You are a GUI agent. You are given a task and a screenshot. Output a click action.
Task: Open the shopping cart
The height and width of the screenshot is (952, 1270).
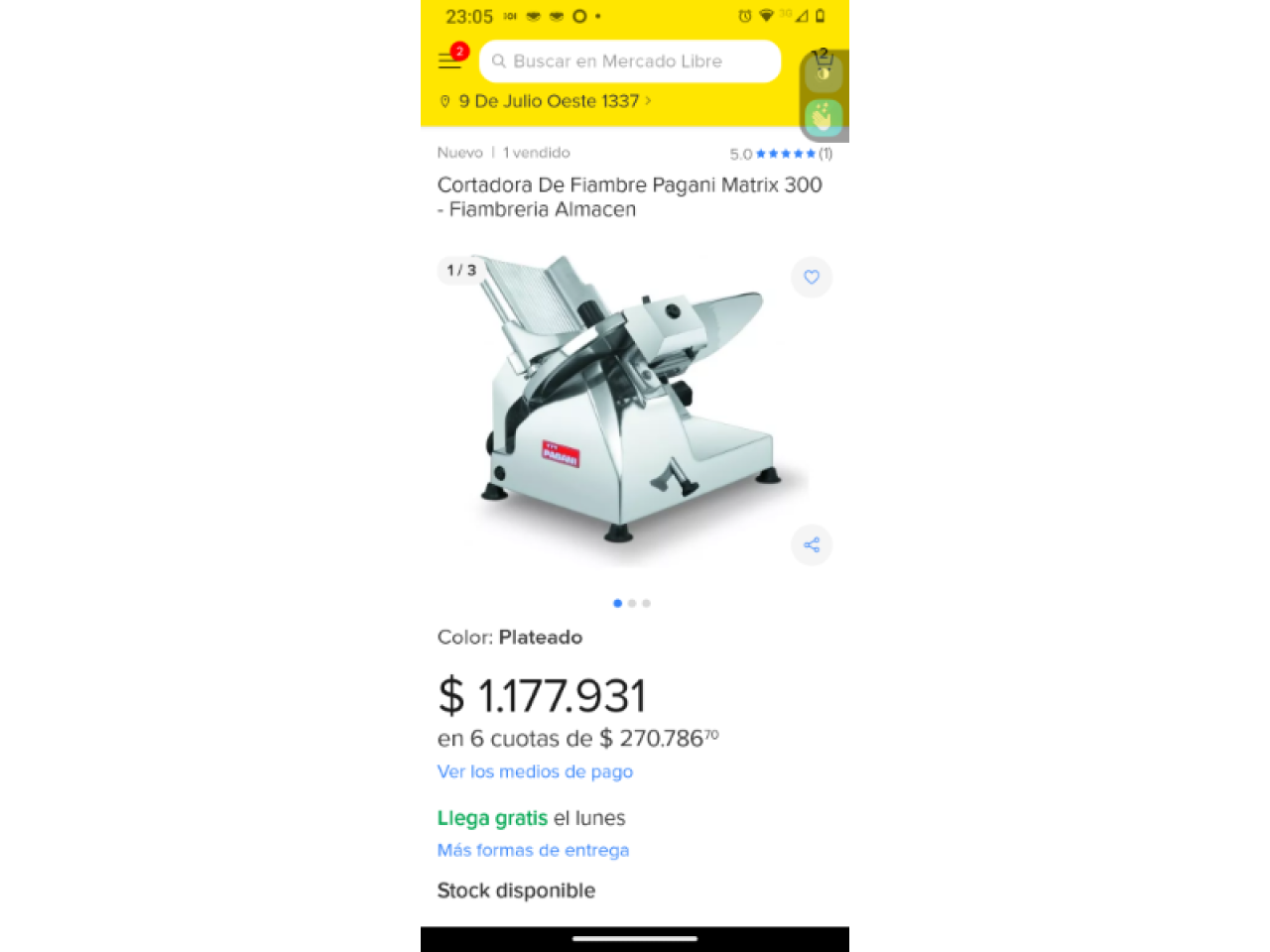pos(822,59)
